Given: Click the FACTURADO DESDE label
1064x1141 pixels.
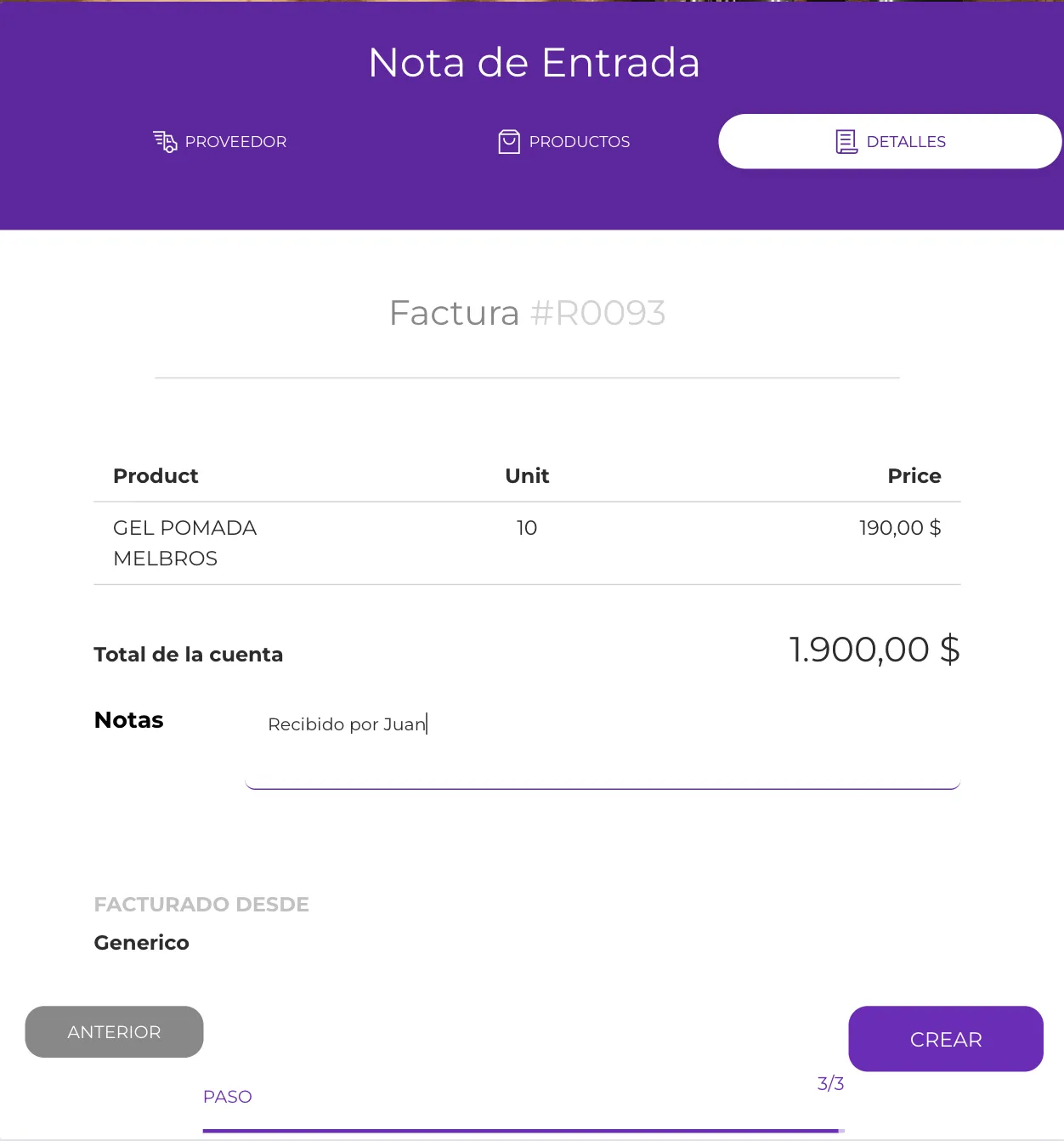Looking at the screenshot, I should click(201, 904).
